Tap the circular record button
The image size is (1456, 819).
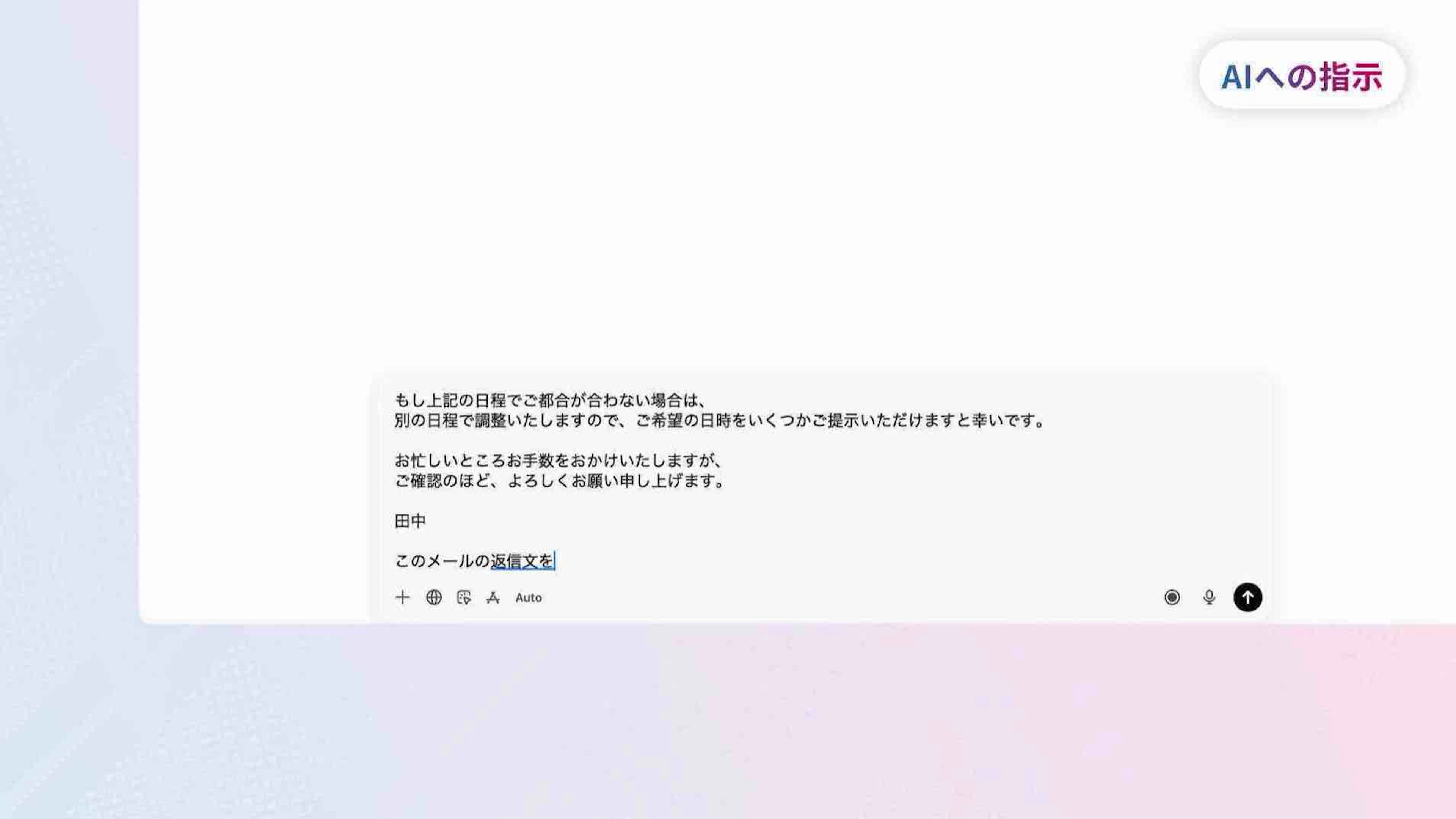pyautogui.click(x=1172, y=597)
